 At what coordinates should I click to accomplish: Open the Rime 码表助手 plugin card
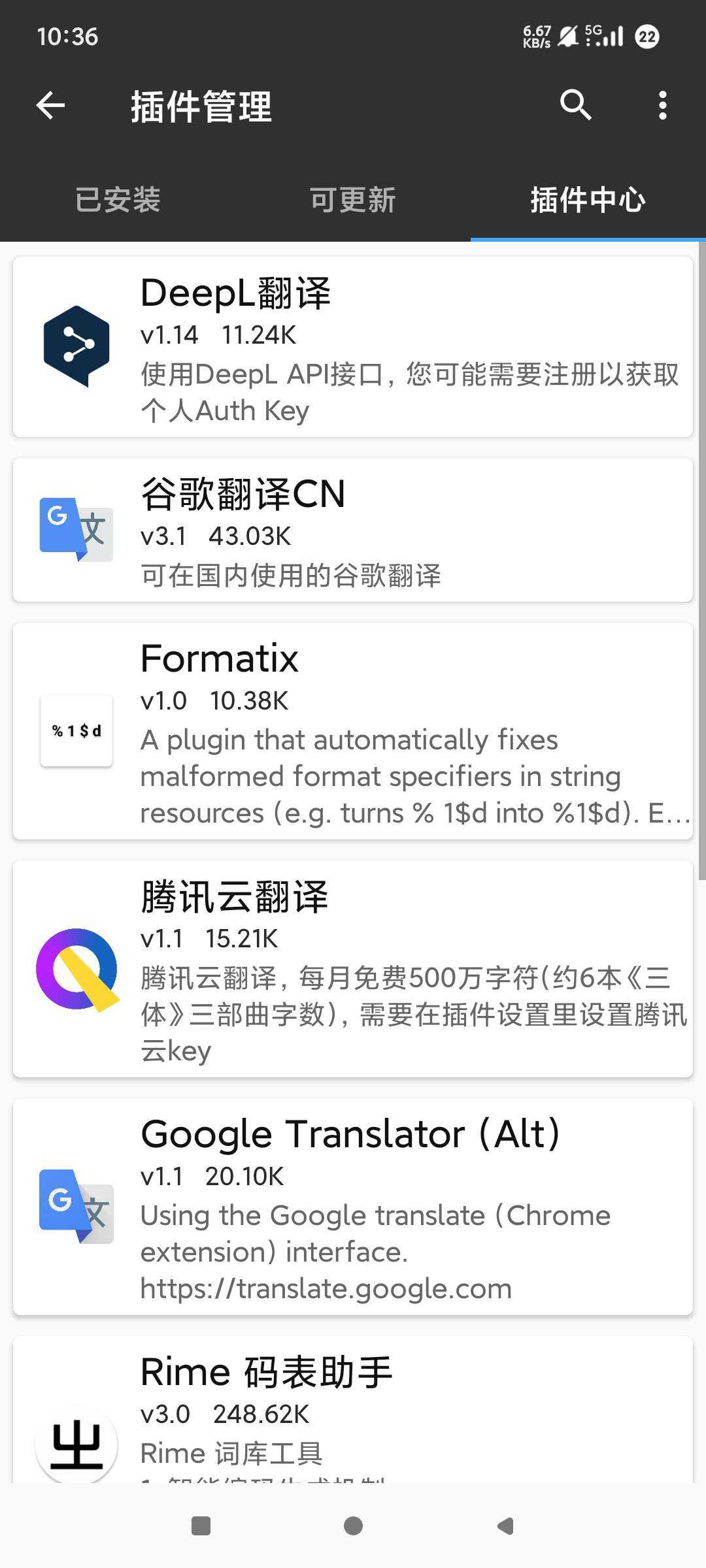tap(353, 1411)
